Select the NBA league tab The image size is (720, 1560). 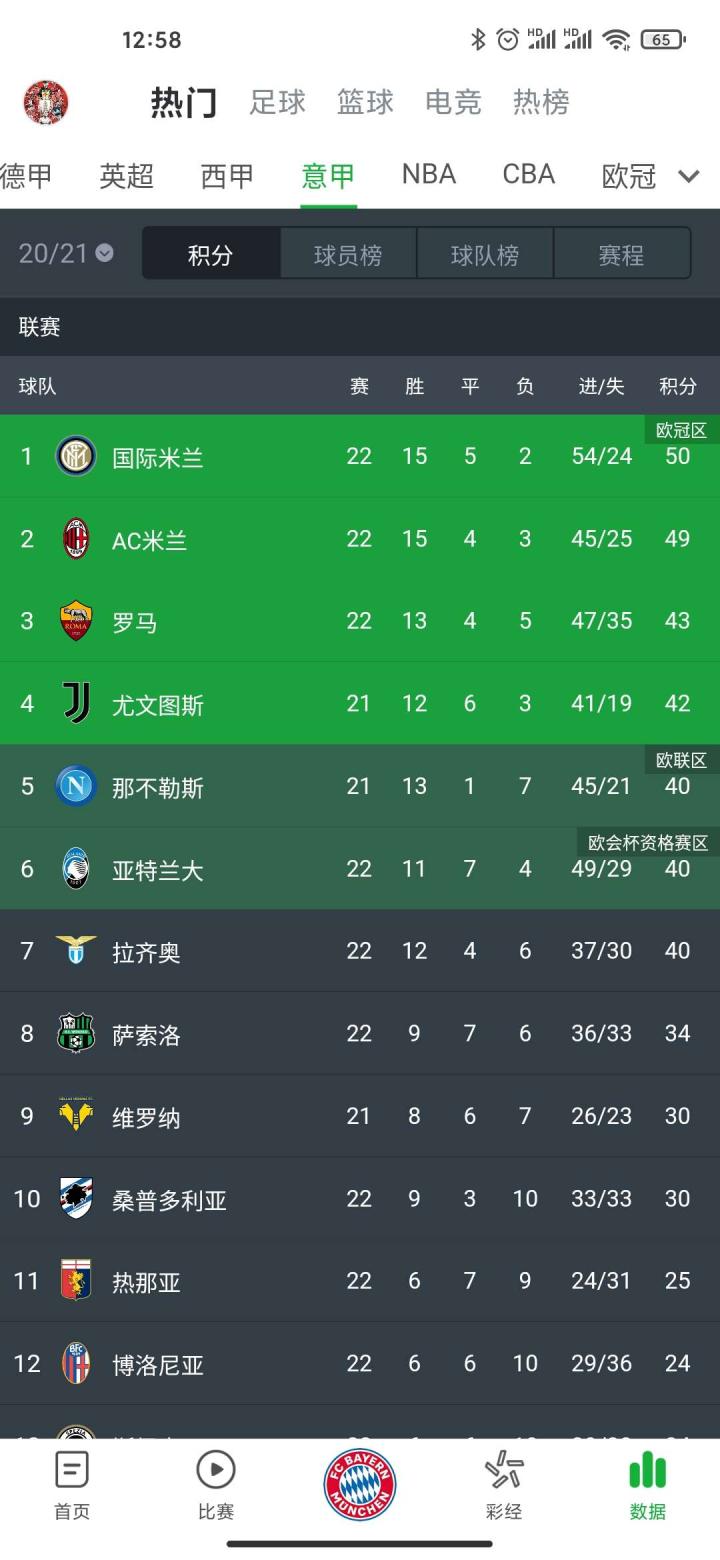pos(429,175)
